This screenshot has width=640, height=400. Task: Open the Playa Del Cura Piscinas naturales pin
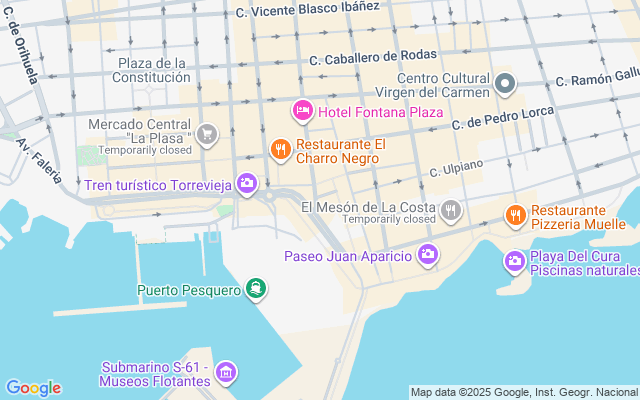tap(515, 262)
